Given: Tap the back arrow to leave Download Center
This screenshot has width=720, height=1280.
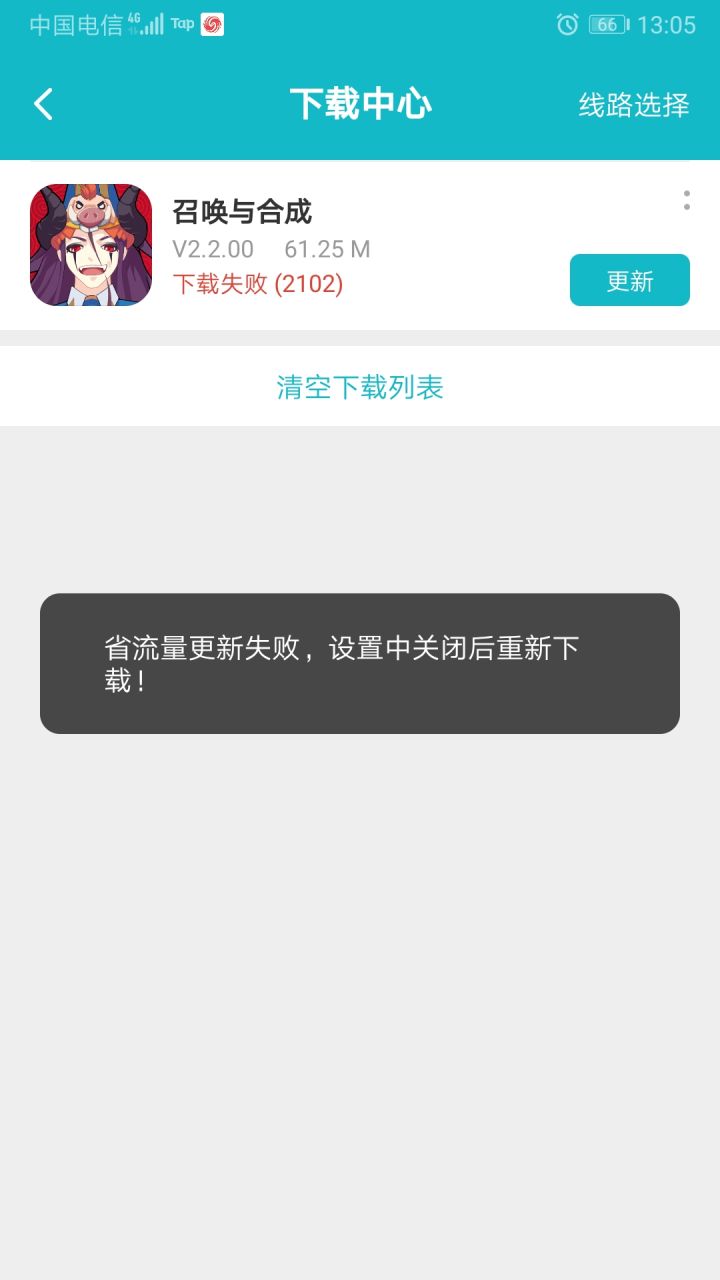Looking at the screenshot, I should coord(42,103).
